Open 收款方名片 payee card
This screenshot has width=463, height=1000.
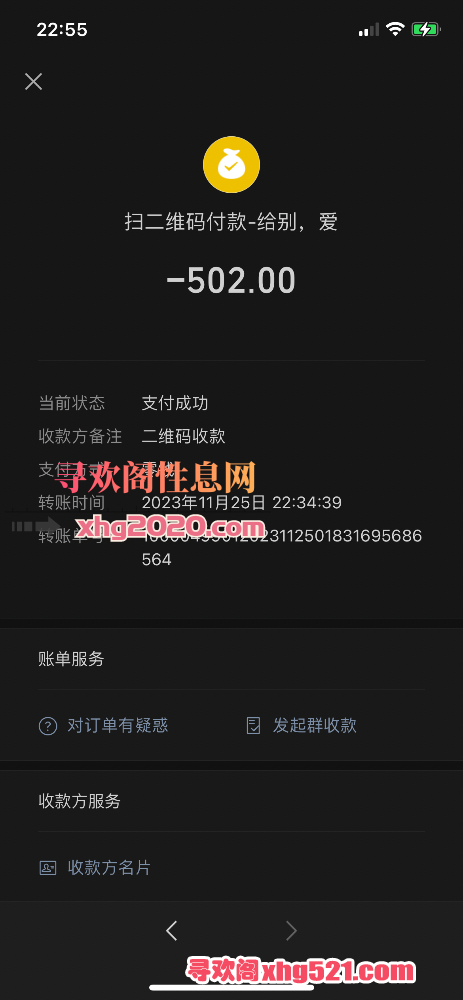[95, 867]
